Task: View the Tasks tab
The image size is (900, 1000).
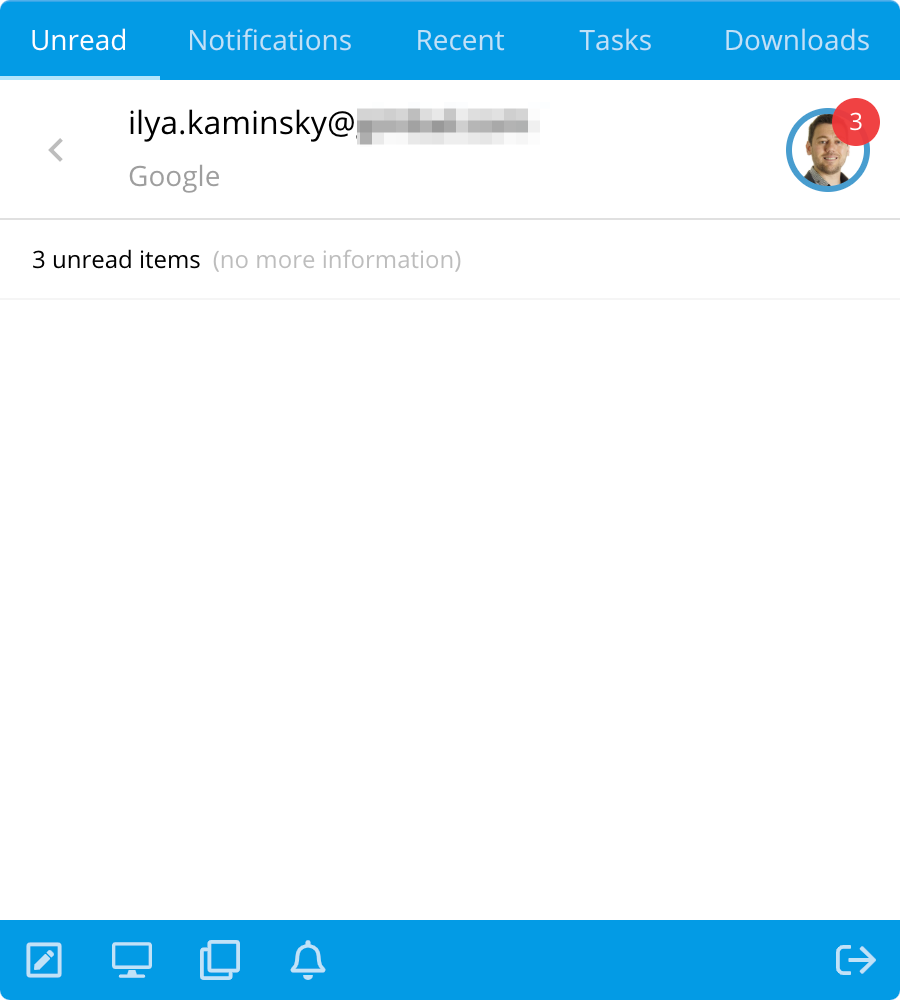Action: 615,40
